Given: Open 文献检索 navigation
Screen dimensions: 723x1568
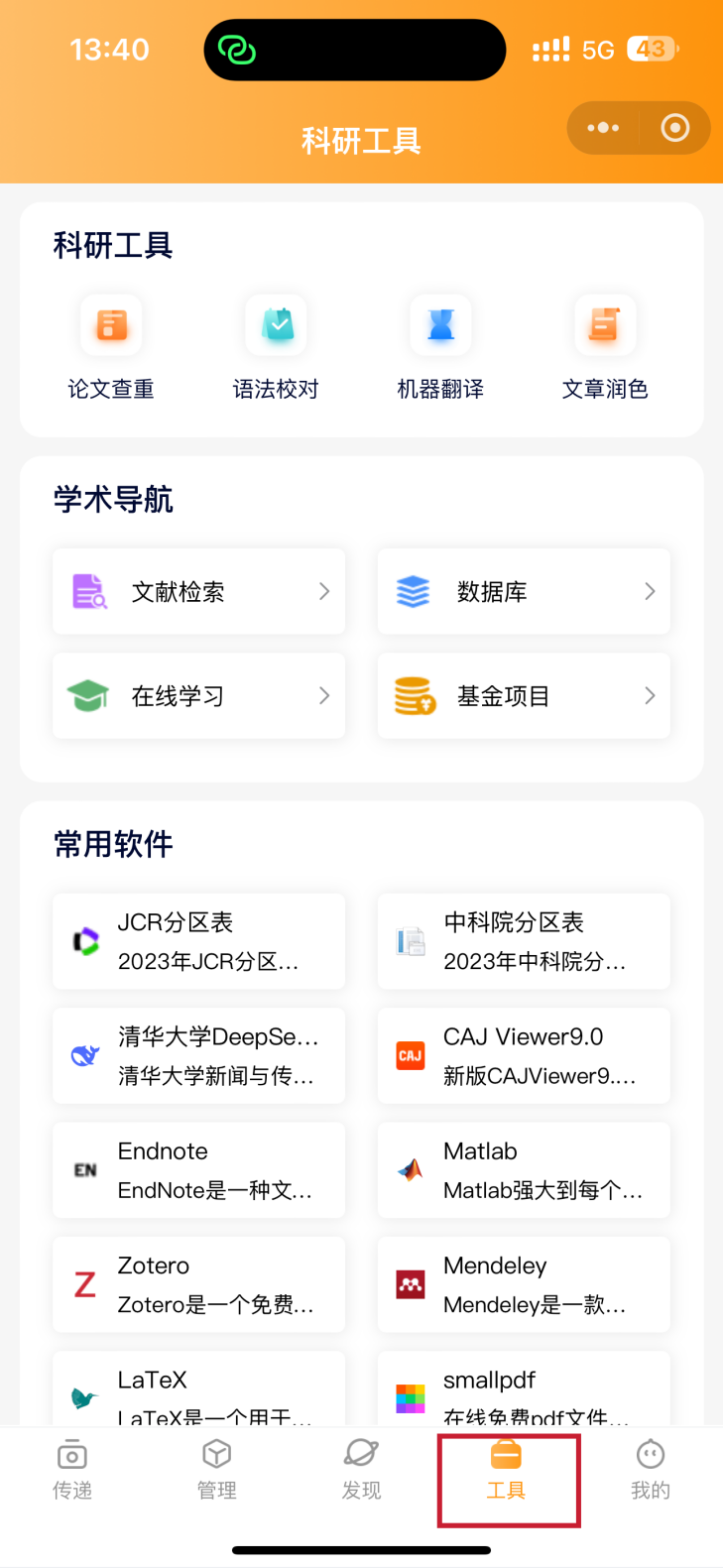Looking at the screenshot, I should coord(199,592).
